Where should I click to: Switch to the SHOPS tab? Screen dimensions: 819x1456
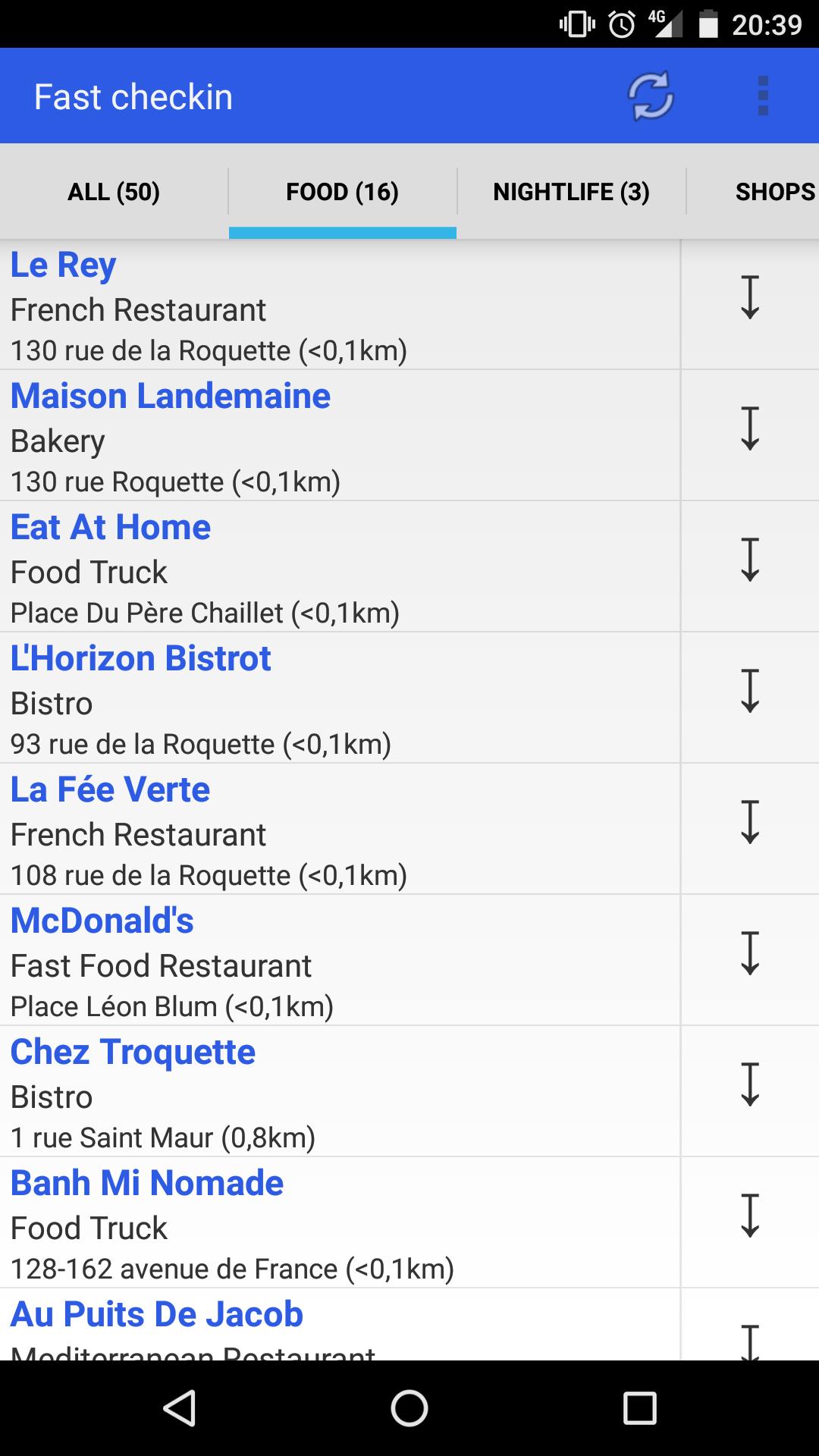click(773, 192)
